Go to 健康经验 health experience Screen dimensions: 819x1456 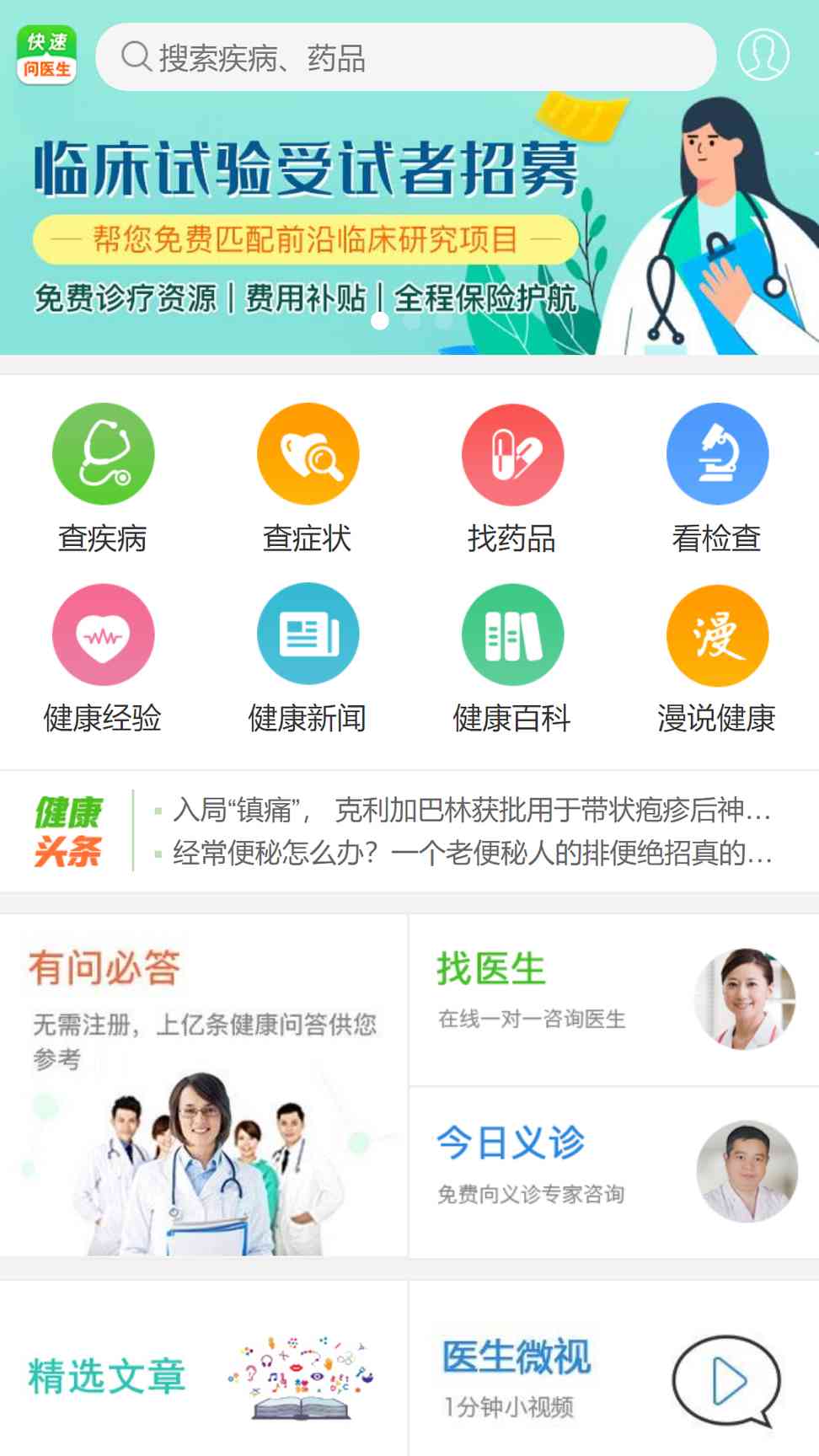(x=103, y=659)
